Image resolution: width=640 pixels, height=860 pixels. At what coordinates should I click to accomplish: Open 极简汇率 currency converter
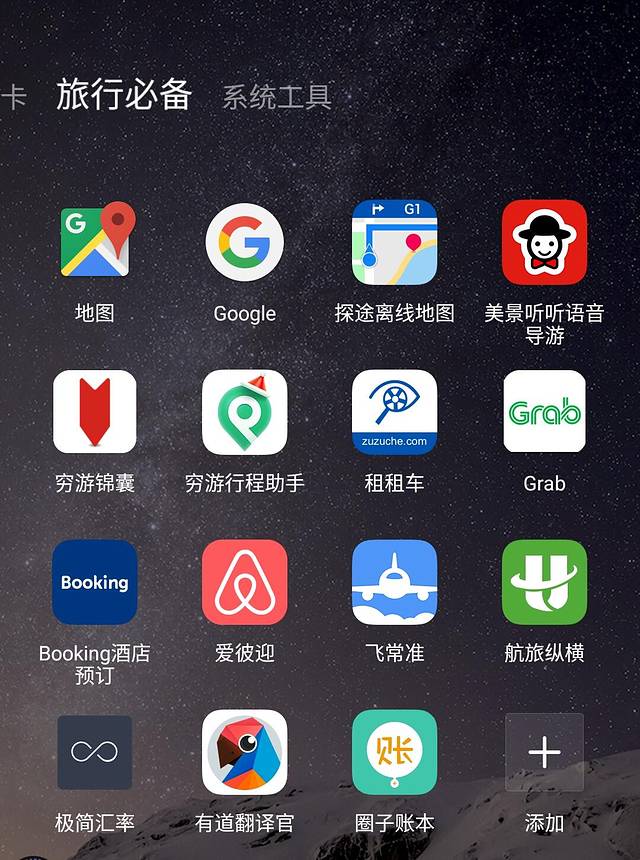point(95,752)
